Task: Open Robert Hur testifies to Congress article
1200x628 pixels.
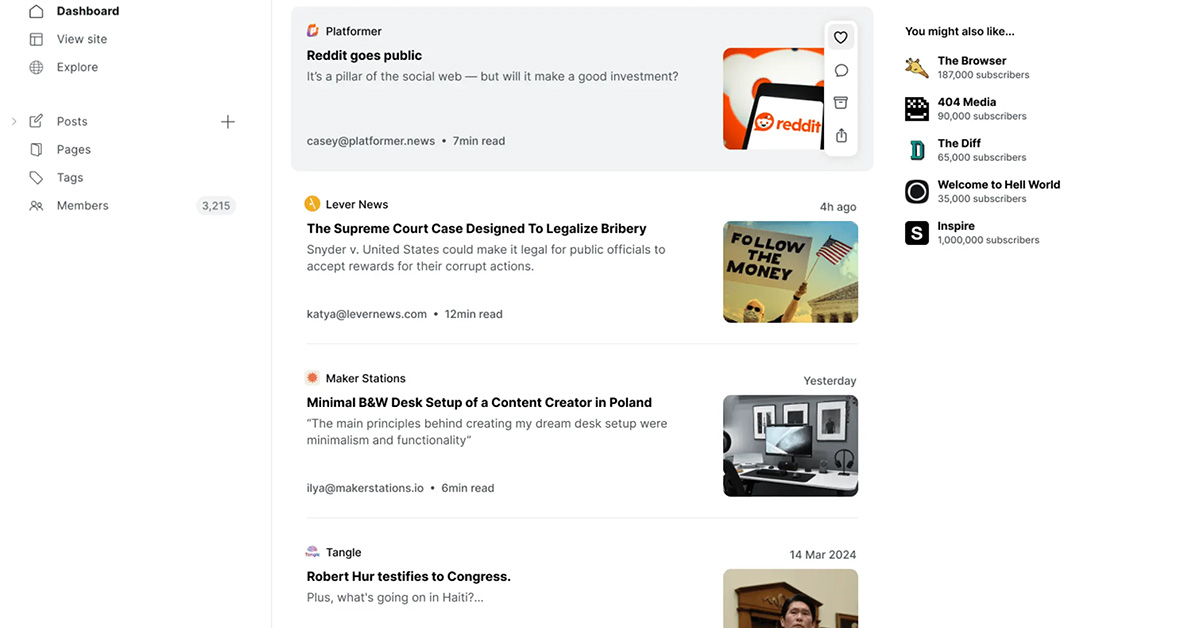Action: click(408, 577)
